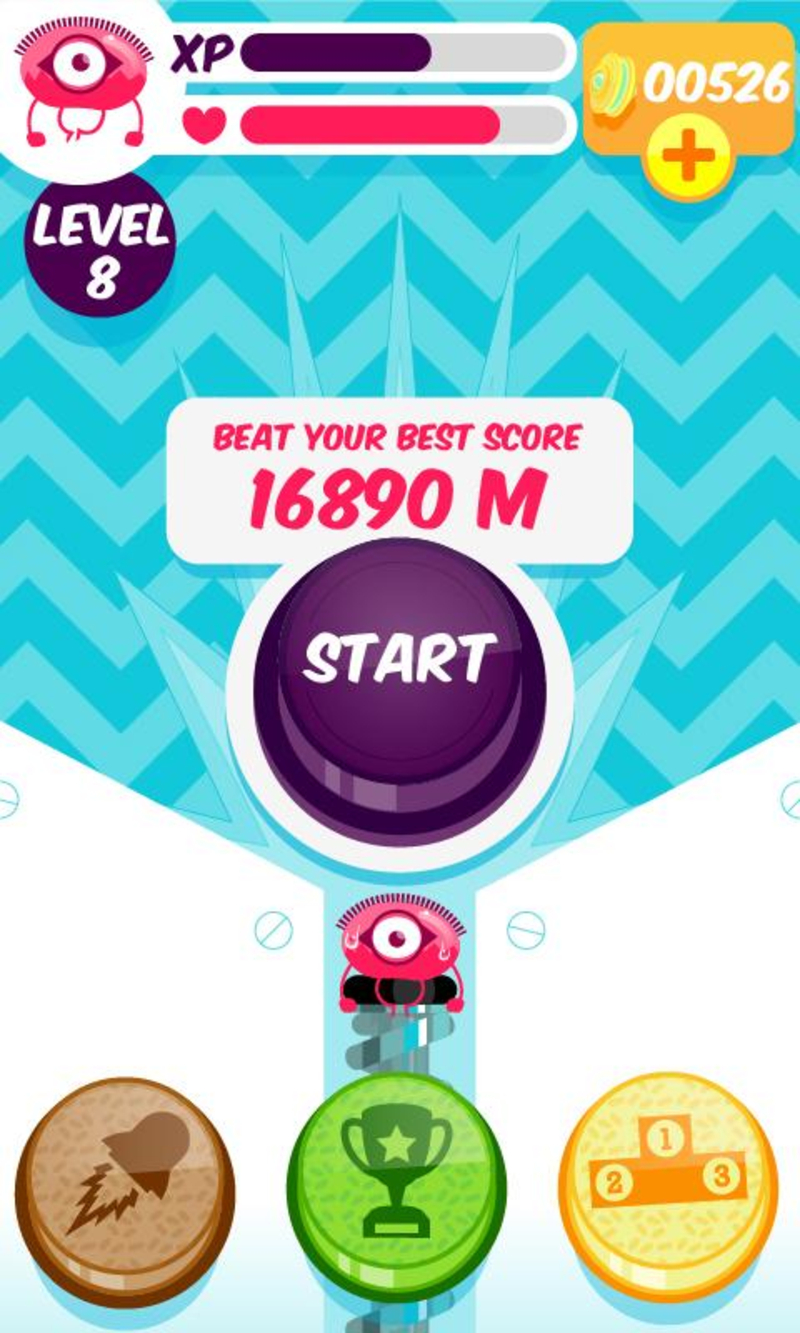Image resolution: width=800 pixels, height=1333 pixels.
Task: Open the green trophy achievements button
Action: tap(396, 1180)
